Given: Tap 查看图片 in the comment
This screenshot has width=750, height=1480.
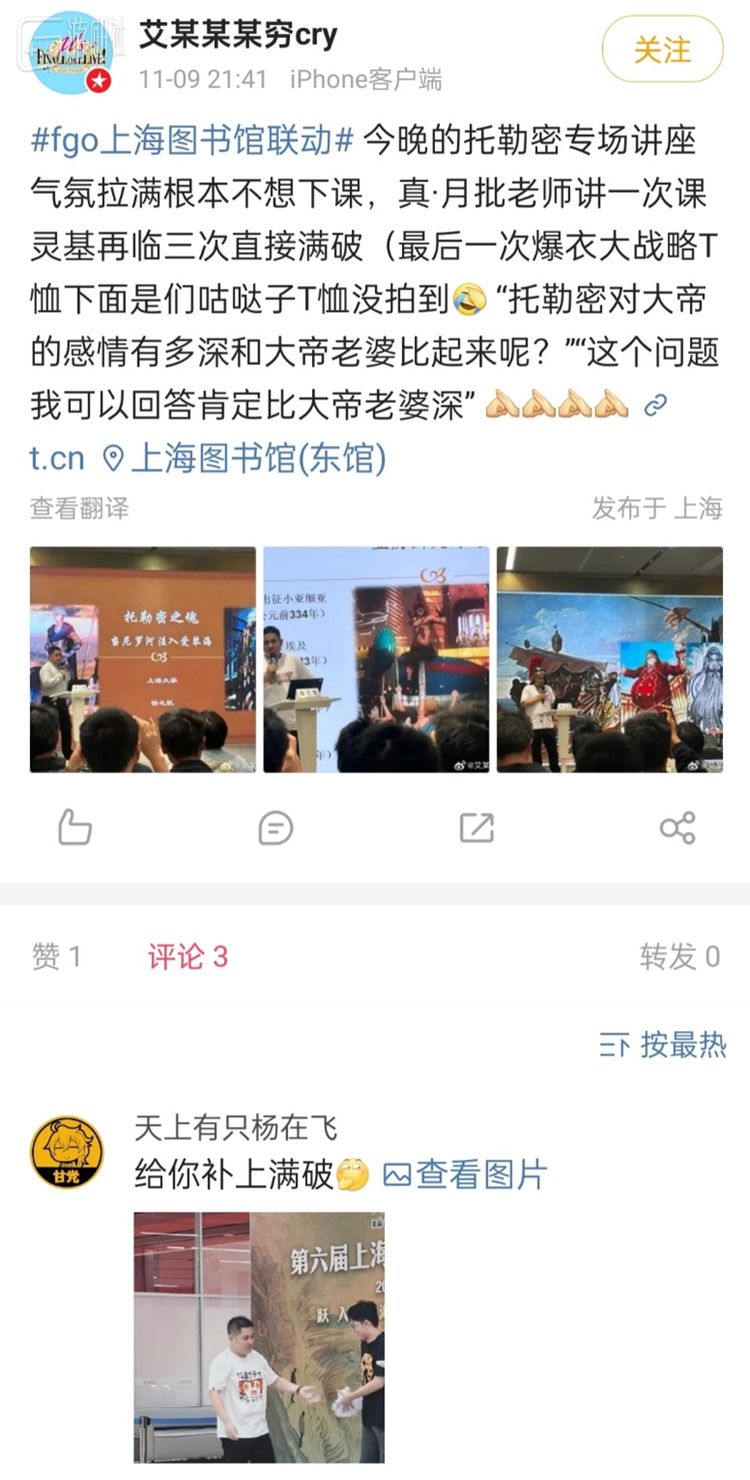Looking at the screenshot, I should pyautogui.click(x=466, y=1175).
